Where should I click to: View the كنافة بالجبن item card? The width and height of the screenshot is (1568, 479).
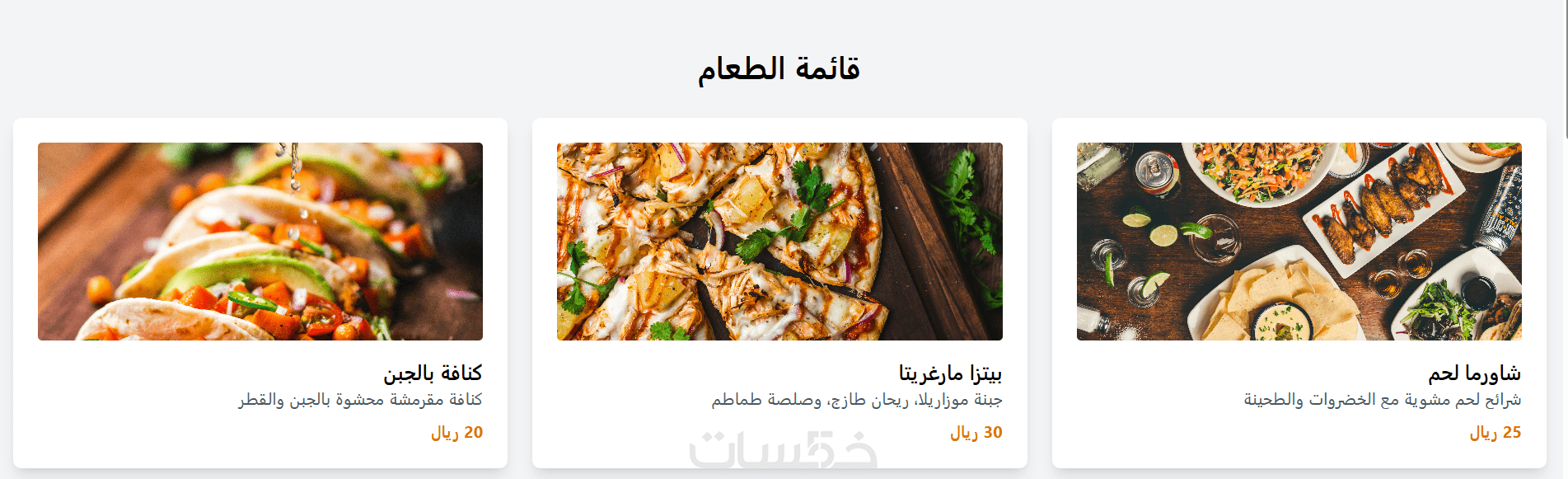pyautogui.click(x=260, y=293)
